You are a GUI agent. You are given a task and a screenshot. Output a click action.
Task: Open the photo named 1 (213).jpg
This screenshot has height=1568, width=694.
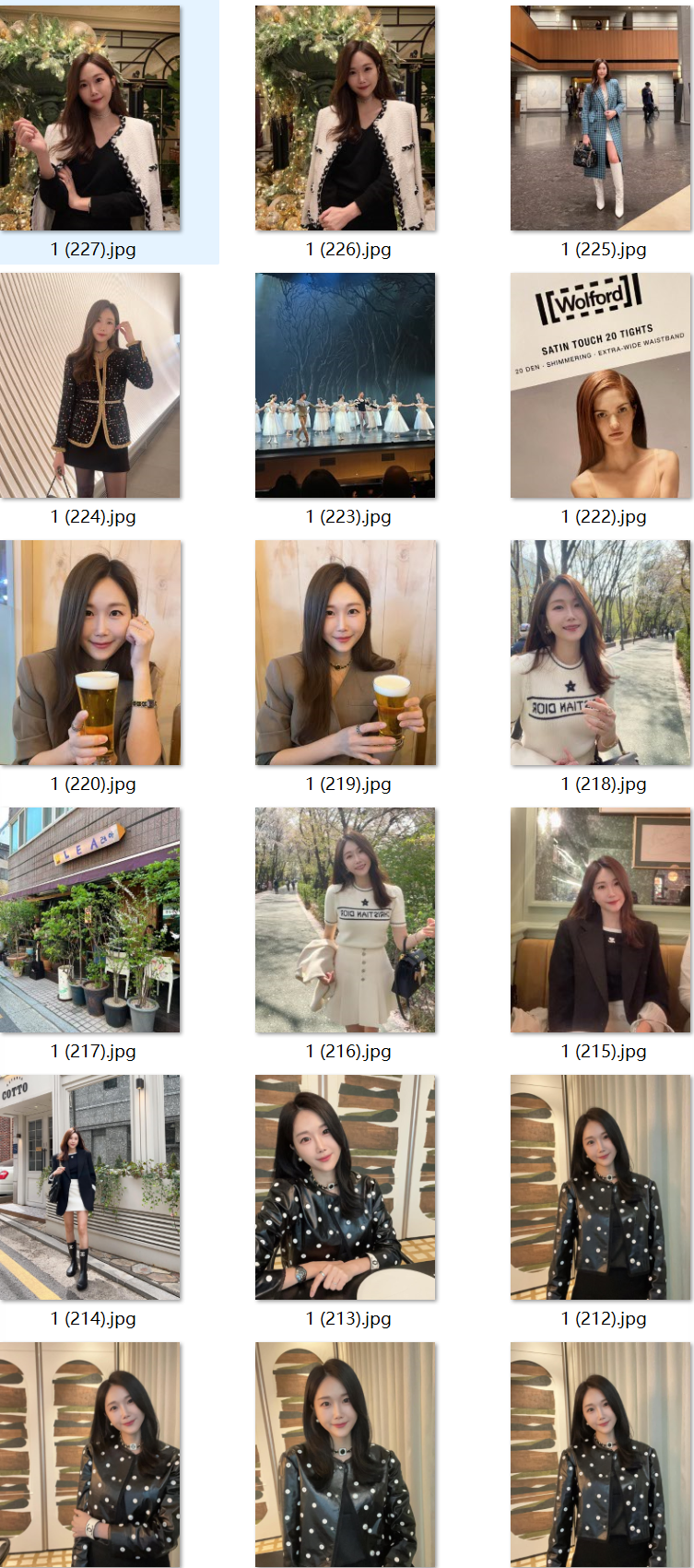(x=346, y=1187)
